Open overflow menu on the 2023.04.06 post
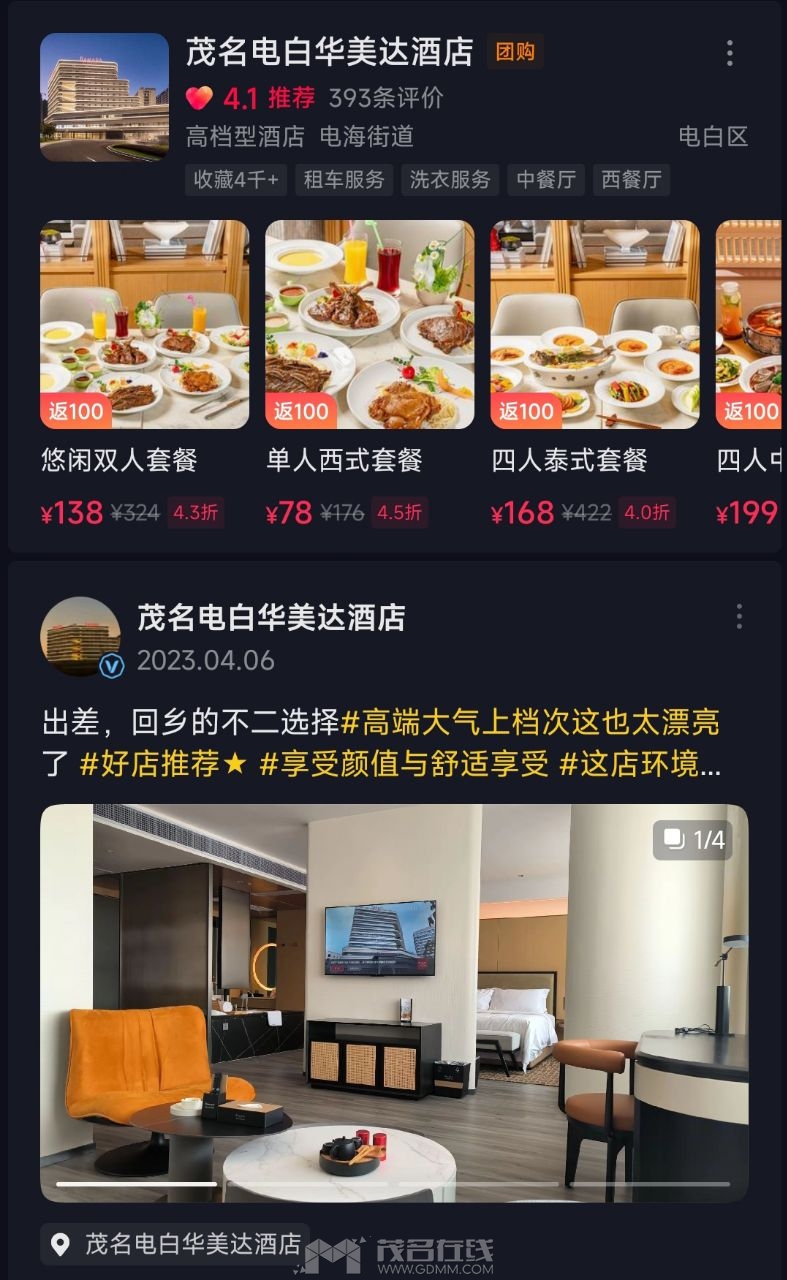This screenshot has height=1280, width=787. pyautogui.click(x=739, y=616)
